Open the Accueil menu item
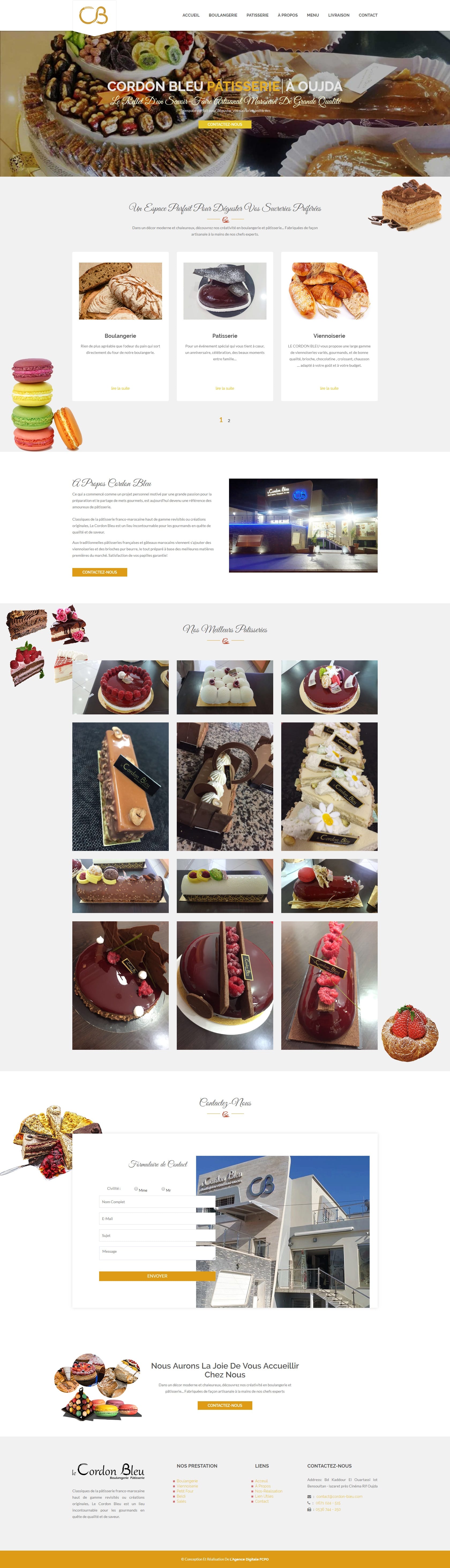 (191, 15)
